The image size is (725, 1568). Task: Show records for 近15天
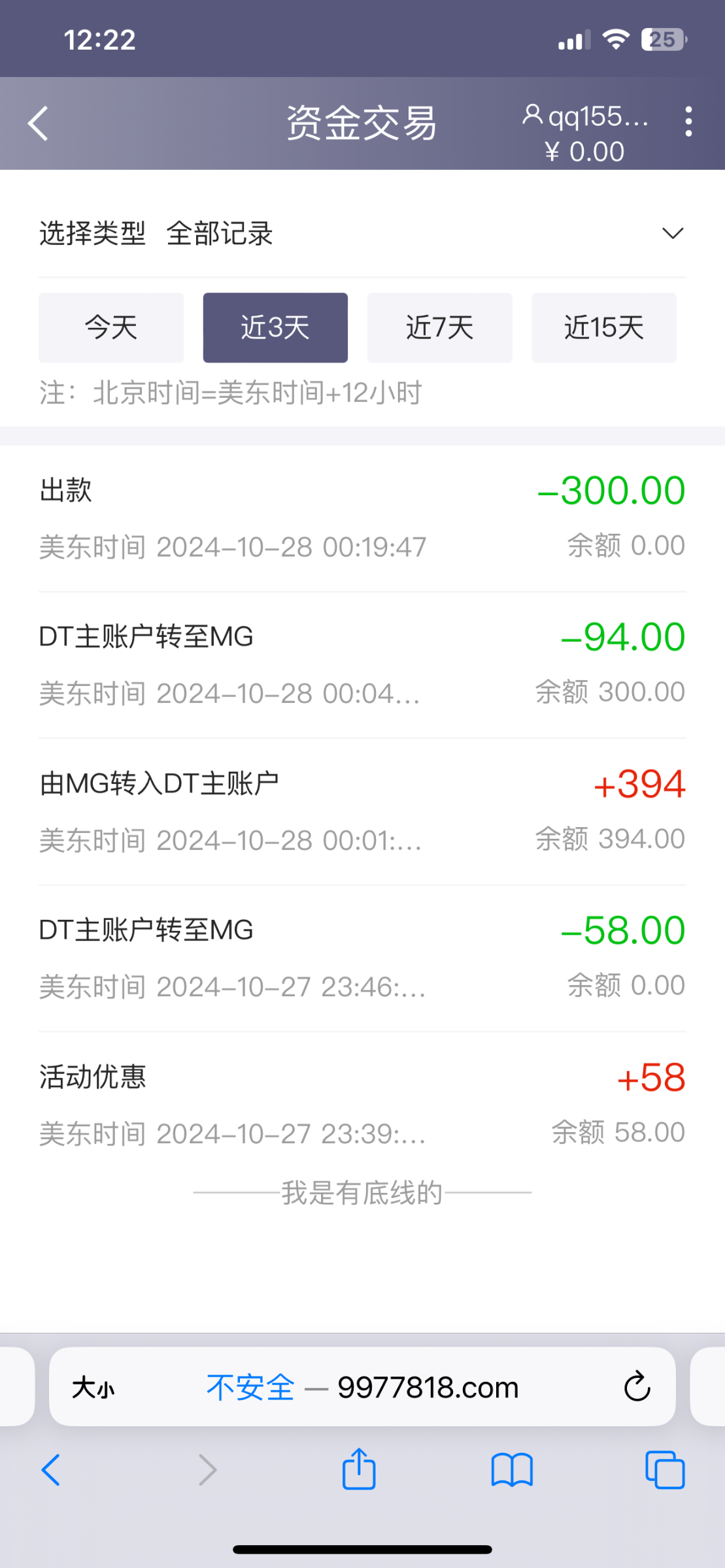(603, 327)
